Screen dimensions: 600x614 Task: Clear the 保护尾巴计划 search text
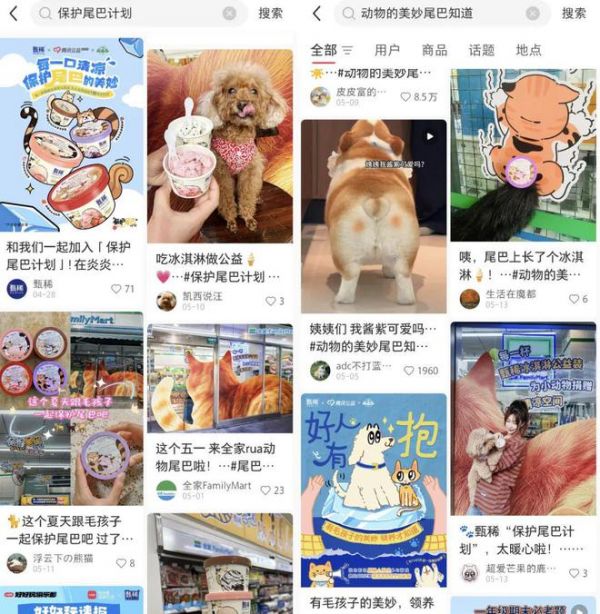[230, 13]
